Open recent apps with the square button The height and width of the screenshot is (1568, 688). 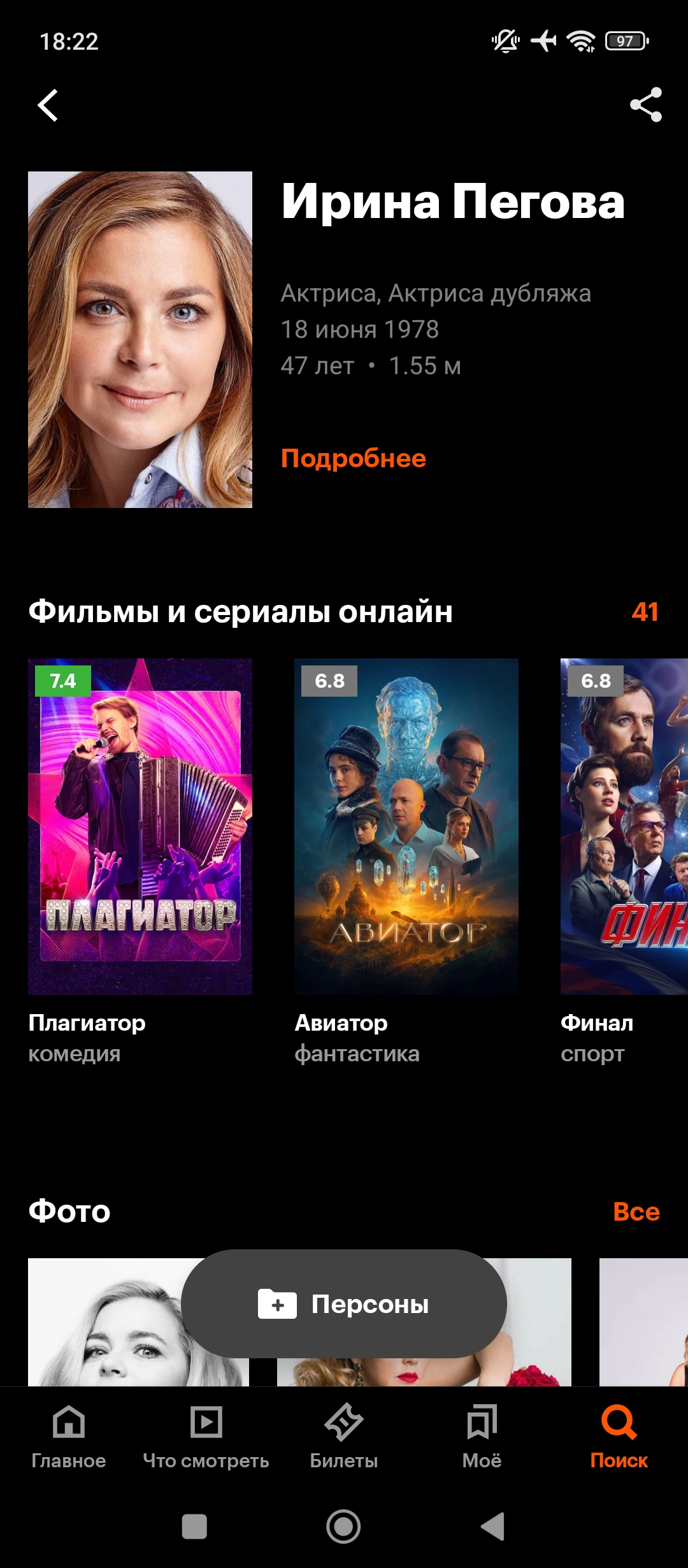click(194, 1527)
